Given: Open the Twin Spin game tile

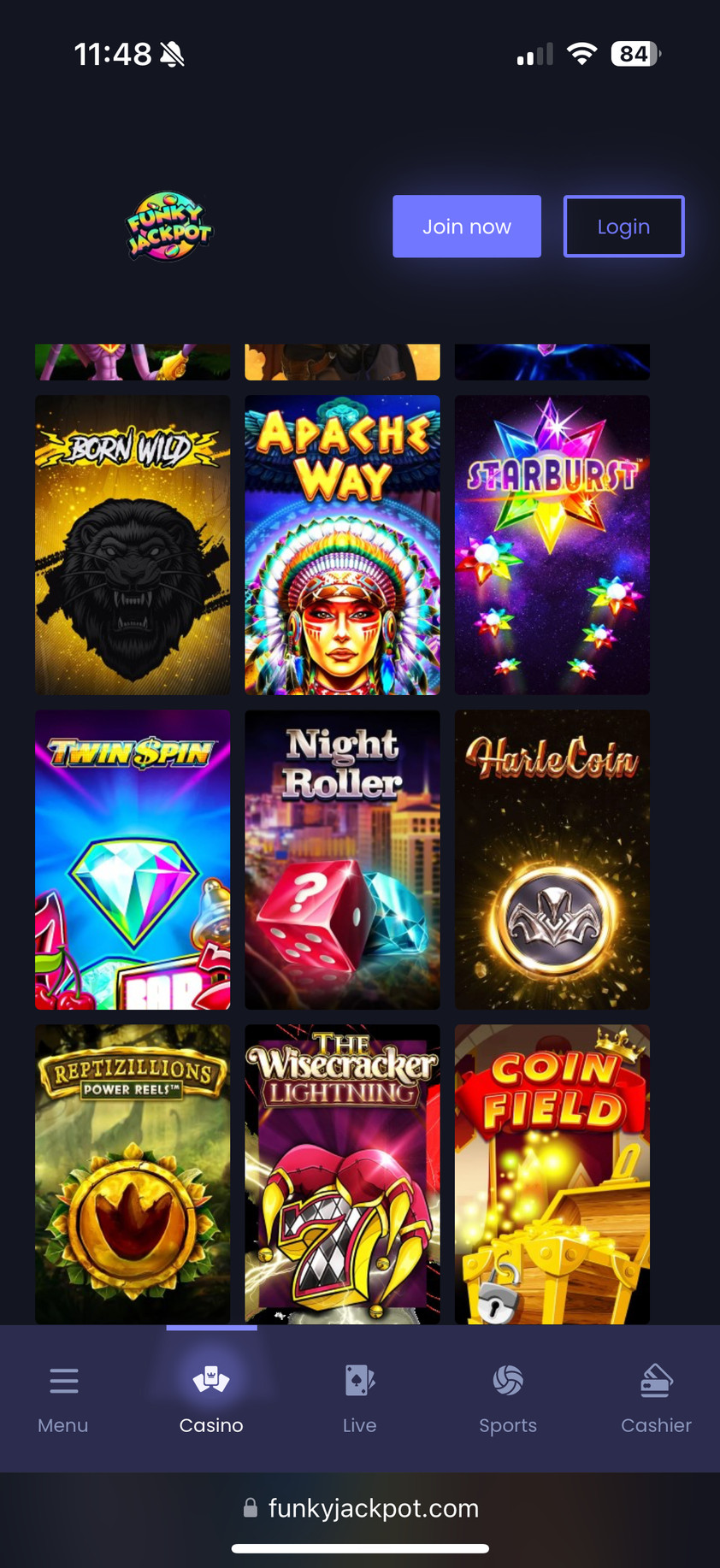Looking at the screenshot, I should tap(133, 859).
